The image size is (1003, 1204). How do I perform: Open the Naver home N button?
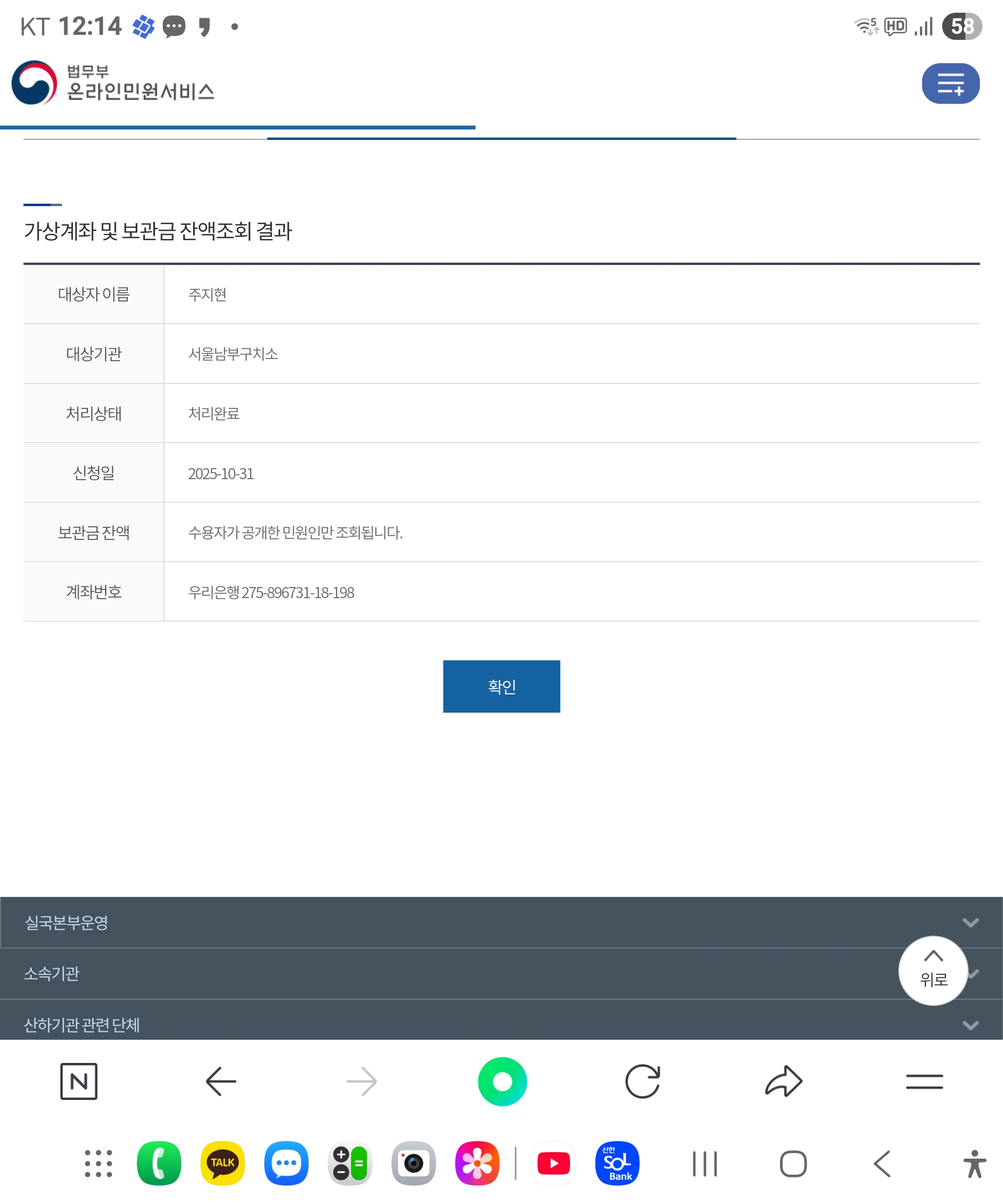click(x=79, y=1081)
